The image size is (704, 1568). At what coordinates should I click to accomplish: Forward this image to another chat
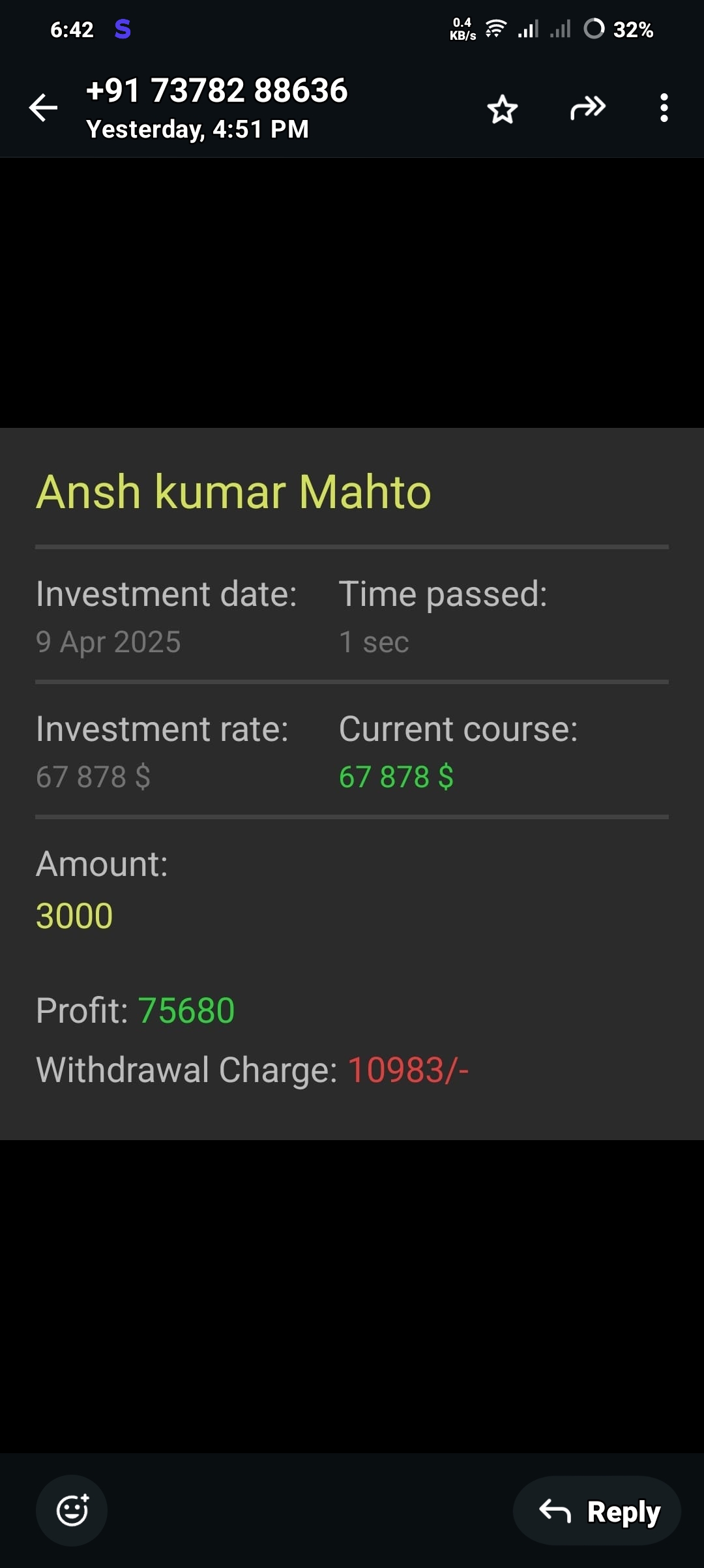[x=588, y=108]
